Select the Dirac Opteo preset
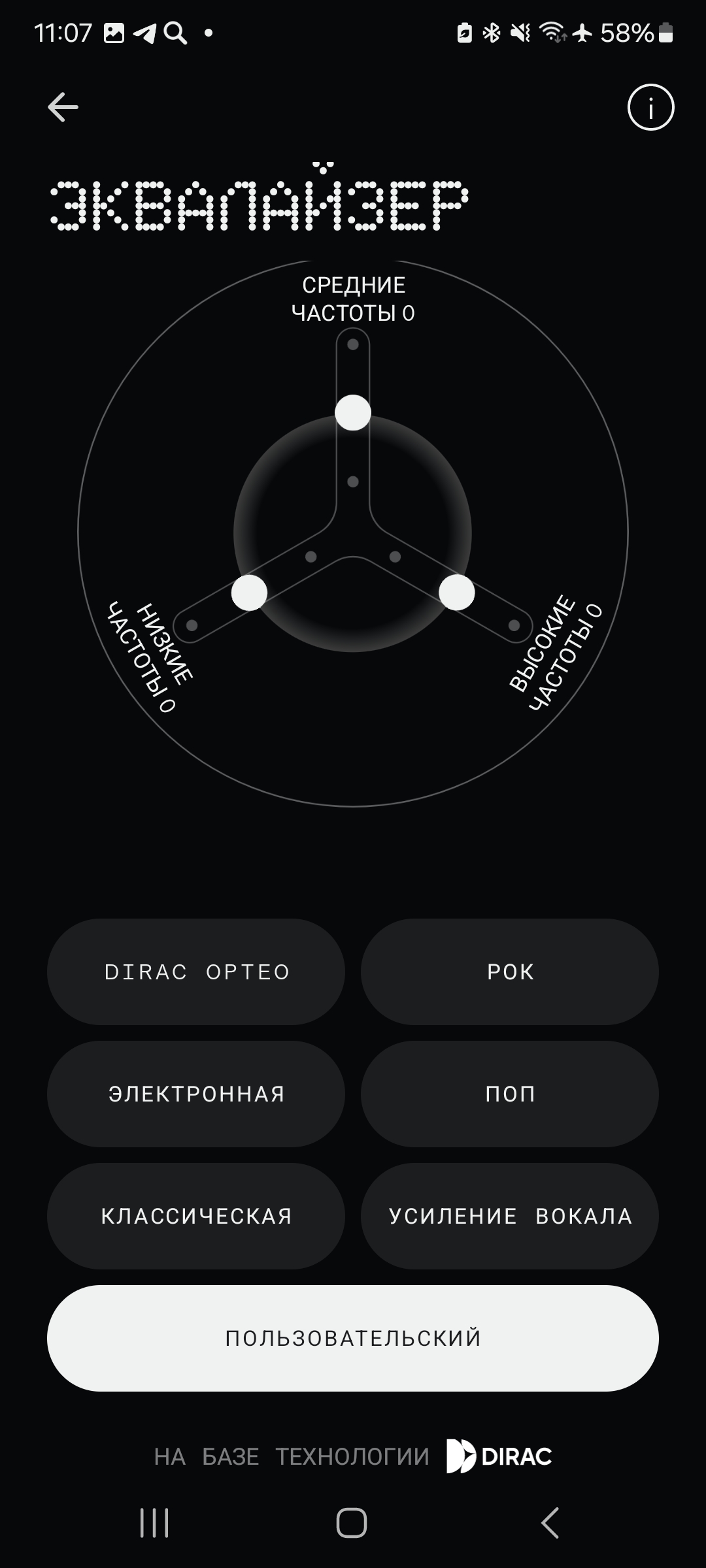 (x=196, y=972)
